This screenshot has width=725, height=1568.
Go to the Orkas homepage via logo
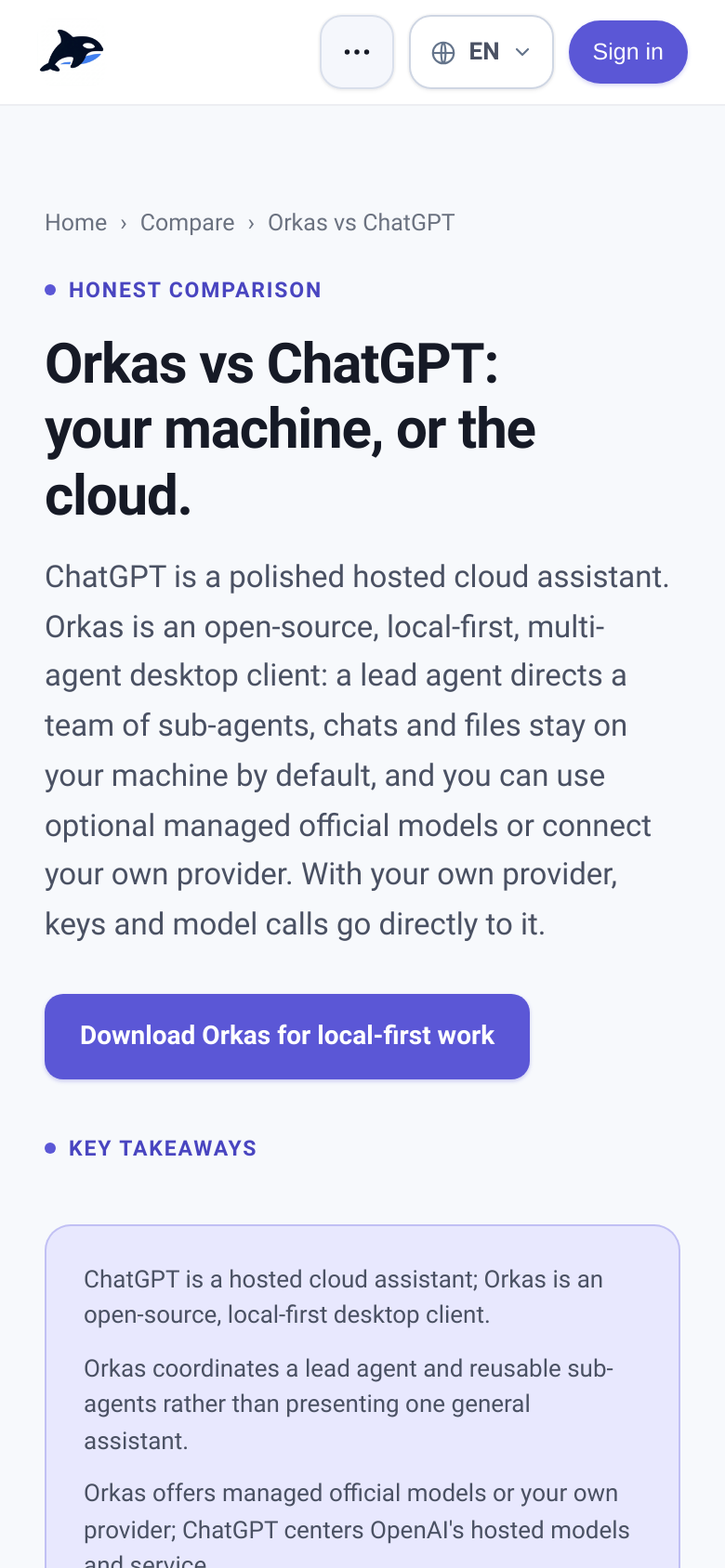pyautogui.click(x=72, y=51)
